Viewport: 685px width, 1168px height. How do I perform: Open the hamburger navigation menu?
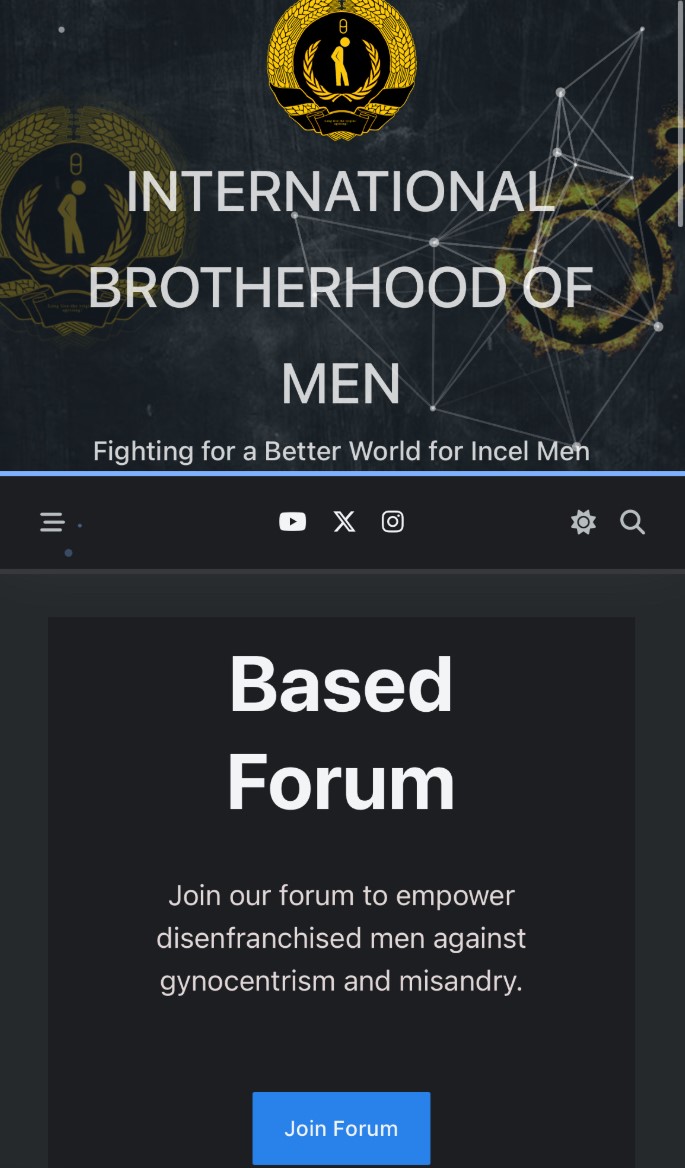(52, 522)
